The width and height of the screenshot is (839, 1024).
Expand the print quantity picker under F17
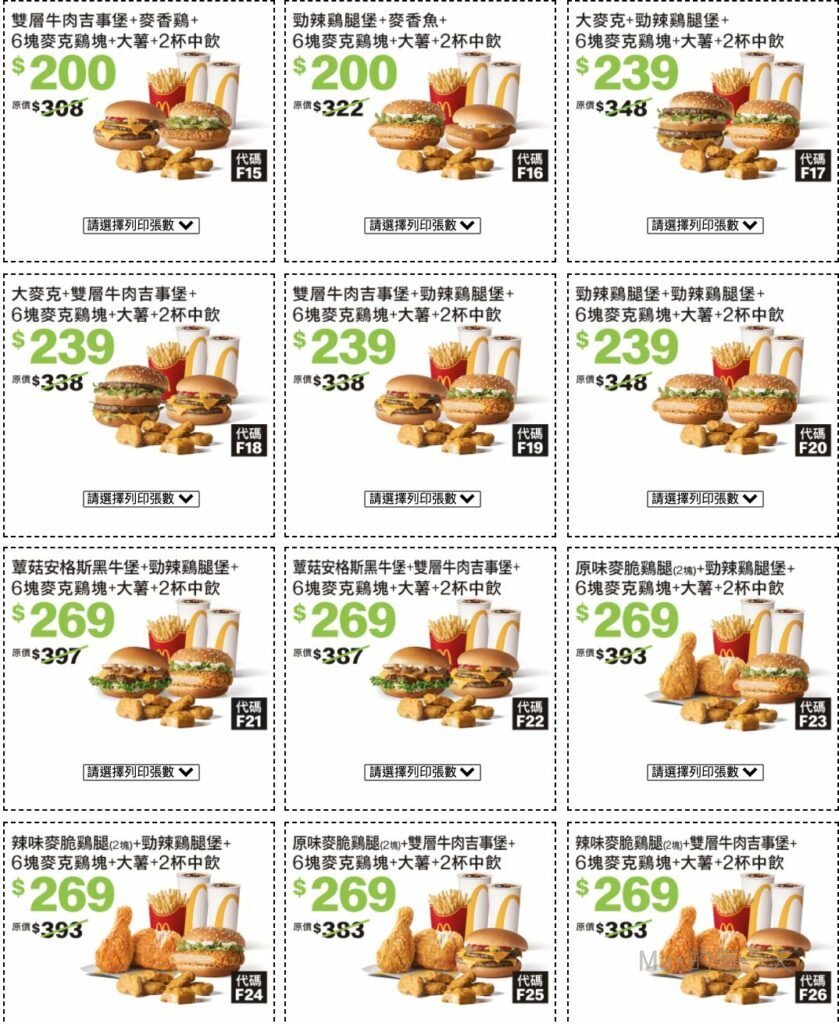(x=704, y=226)
